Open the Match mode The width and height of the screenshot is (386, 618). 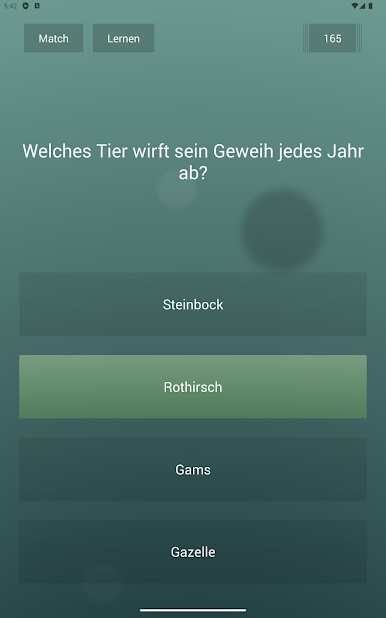(x=54, y=38)
